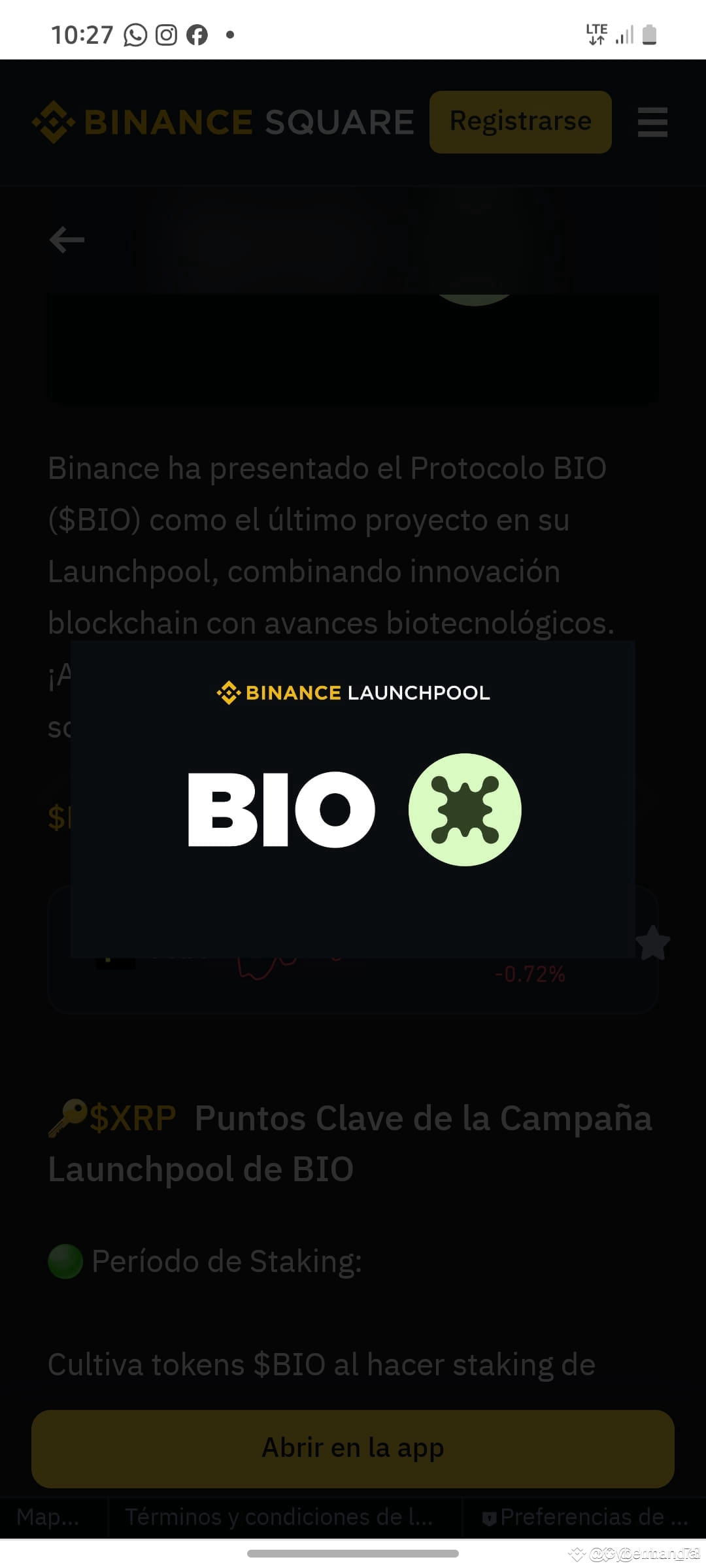Viewport: 706px width, 1568px height.
Task: Click the -0.72% price change indicator
Action: tap(530, 974)
